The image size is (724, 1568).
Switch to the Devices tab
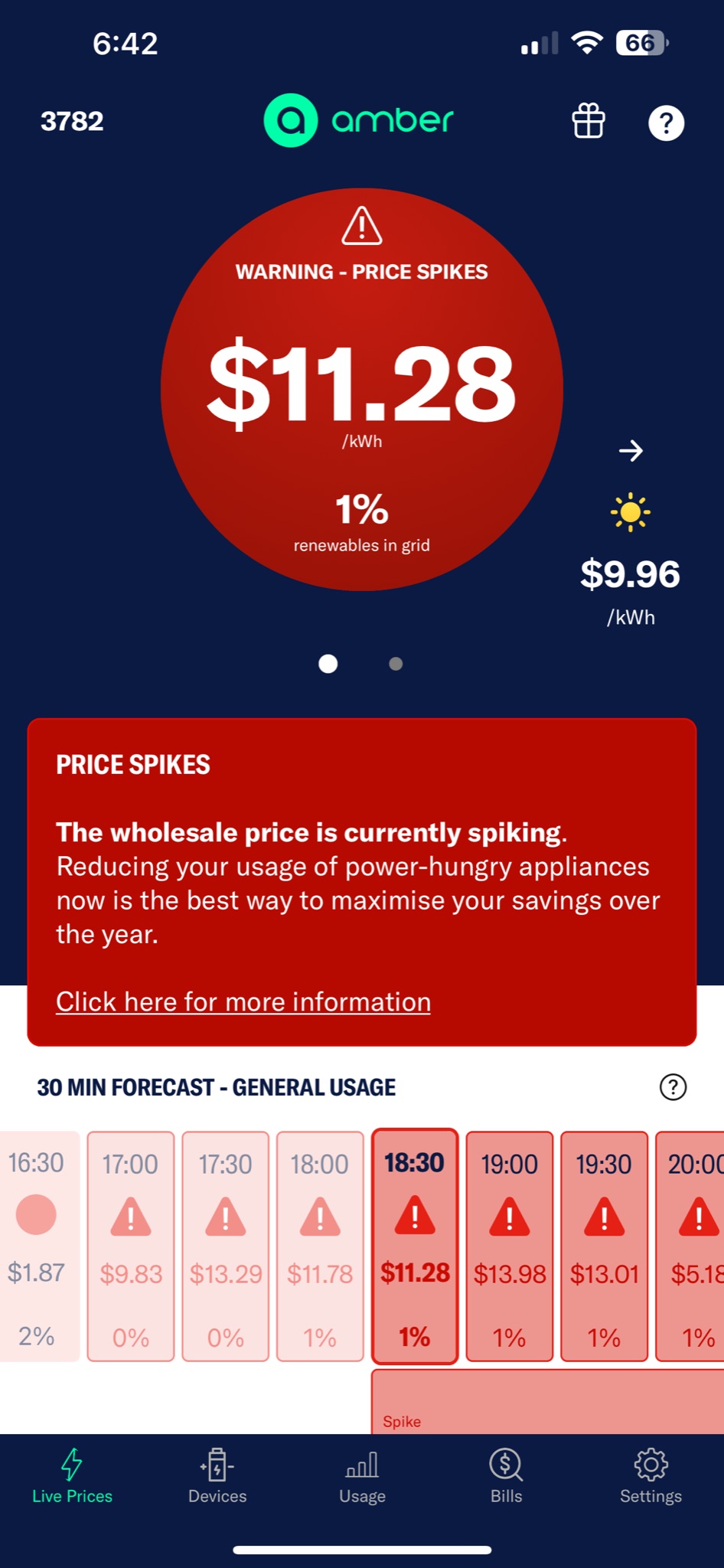point(217,1476)
